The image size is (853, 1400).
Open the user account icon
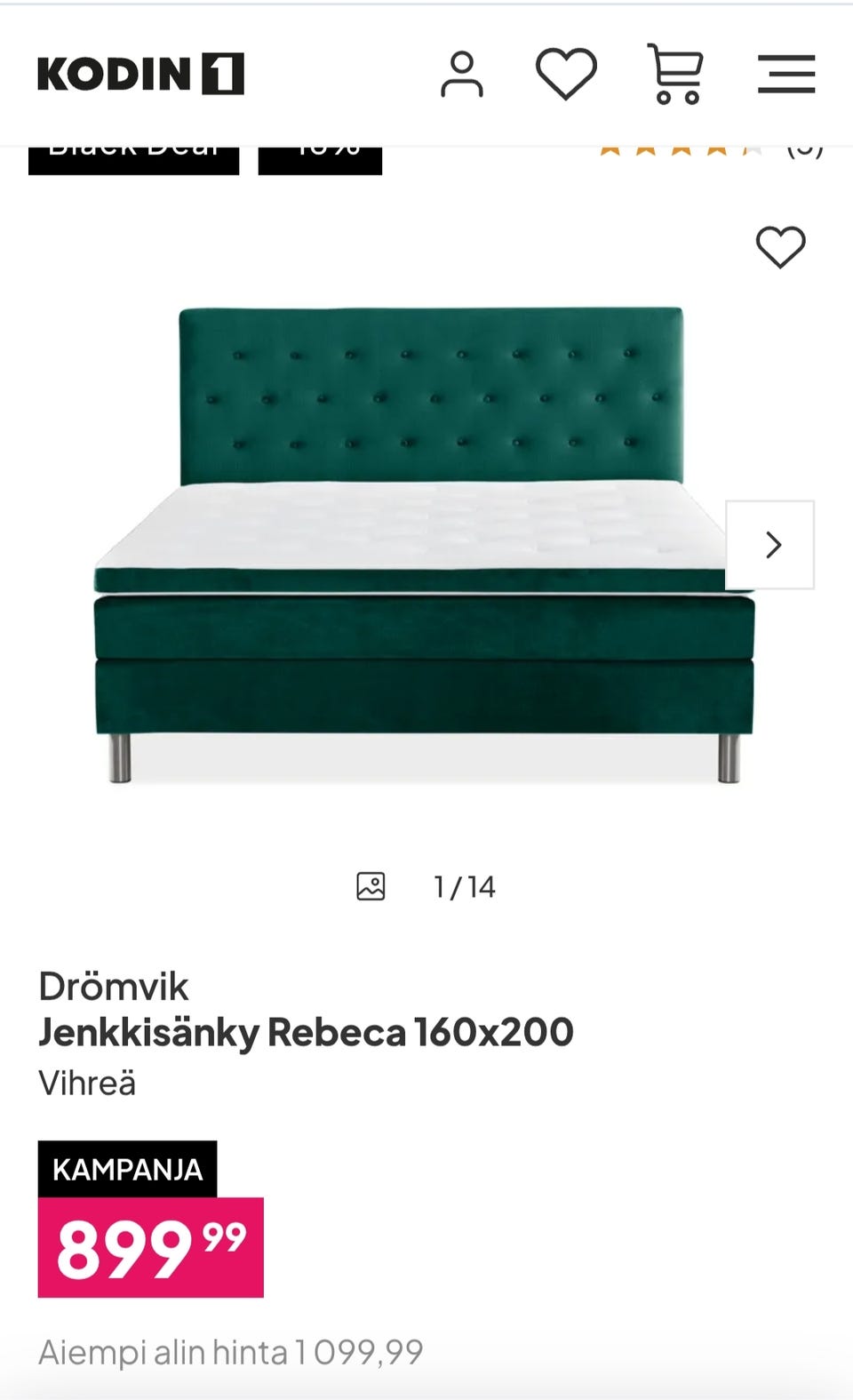coord(462,74)
